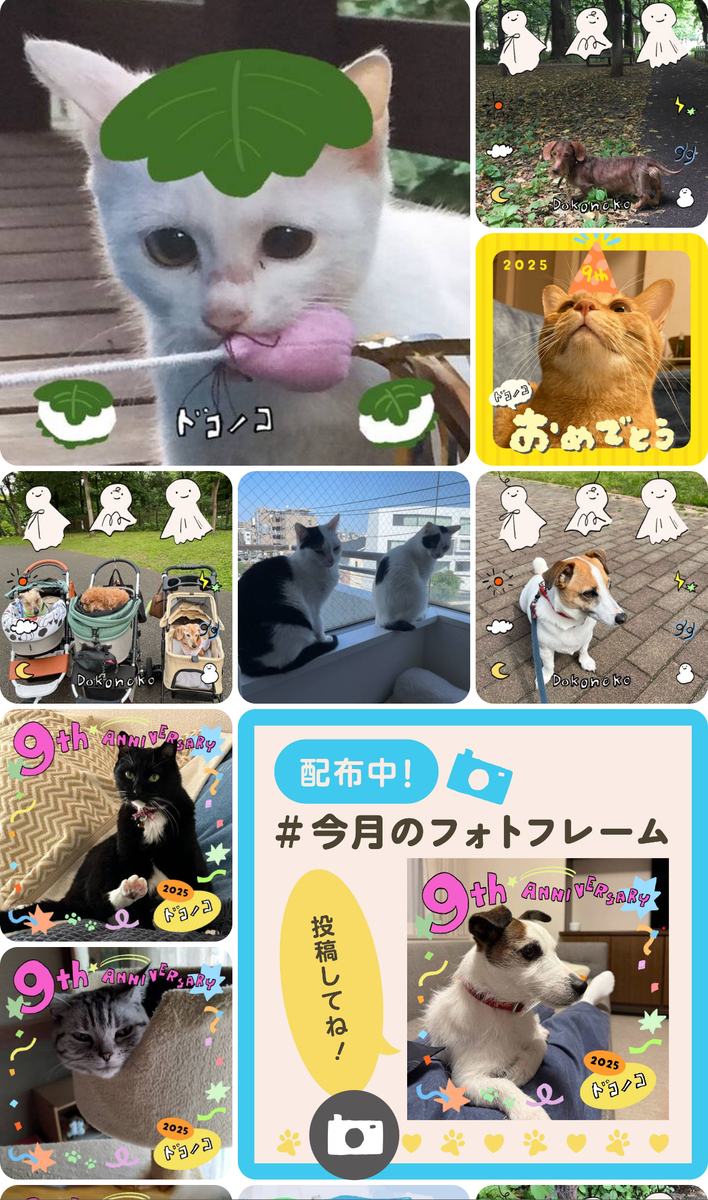
Task: View the three pet strollers photo
Action: (x=116, y=587)
